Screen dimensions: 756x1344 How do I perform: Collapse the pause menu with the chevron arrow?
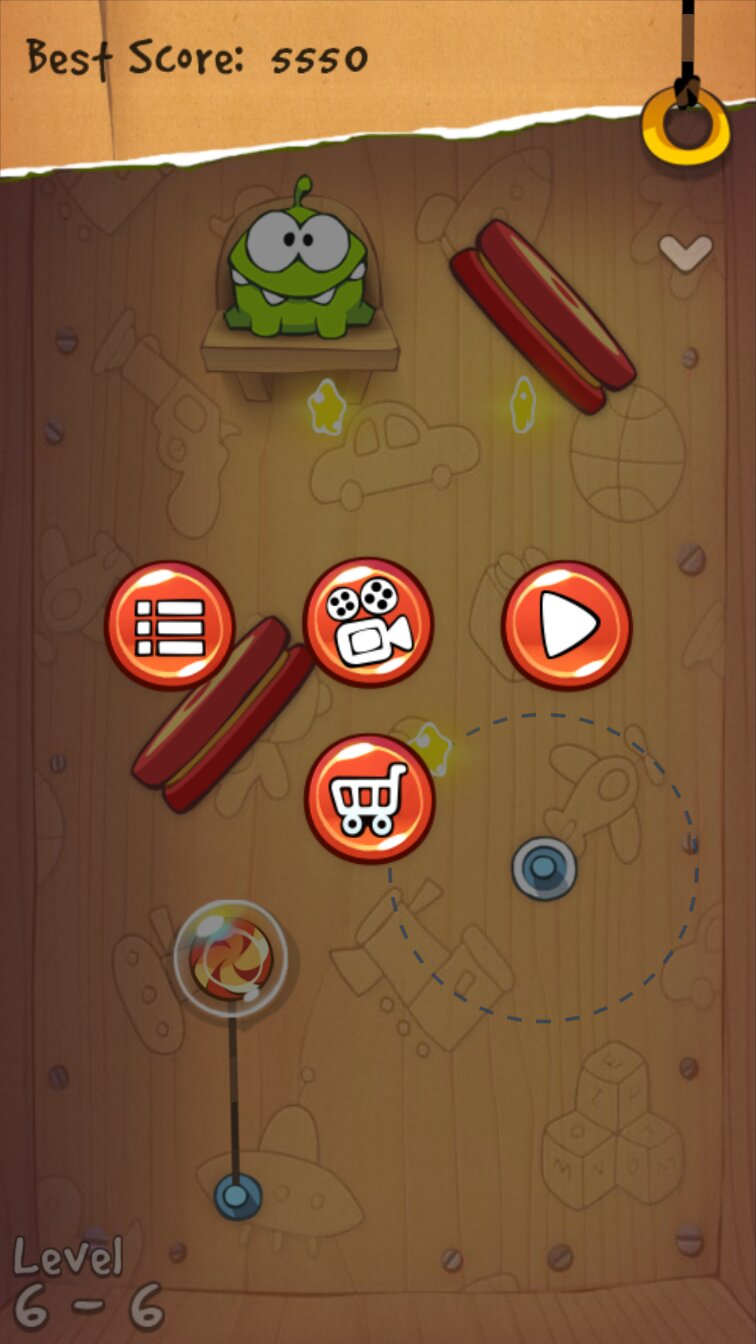pos(685,252)
